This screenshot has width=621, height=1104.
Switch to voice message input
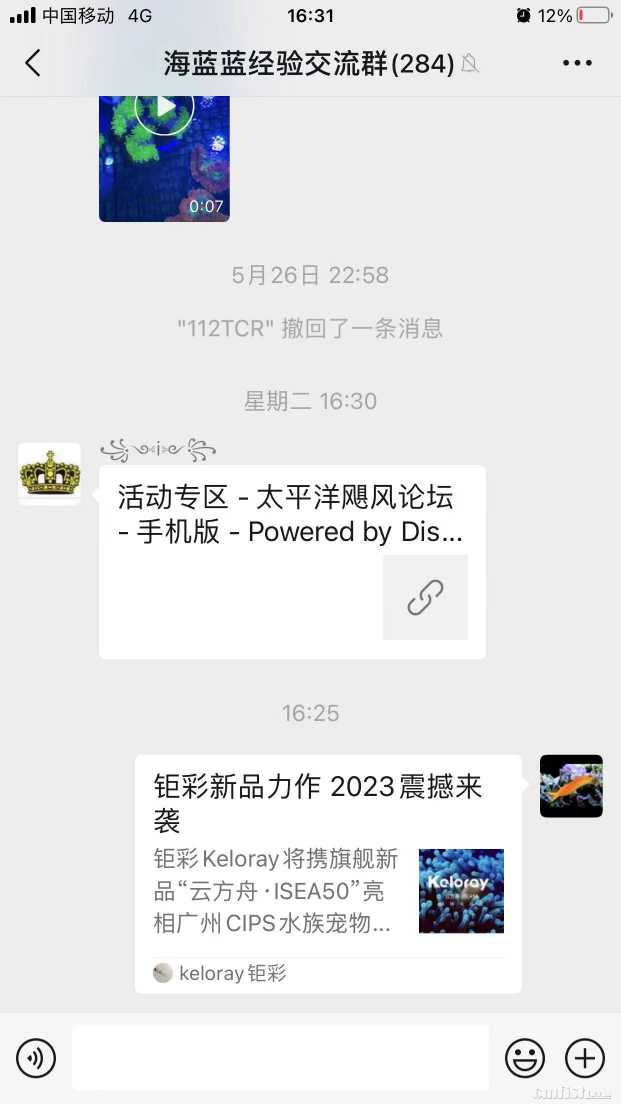pos(36,1057)
